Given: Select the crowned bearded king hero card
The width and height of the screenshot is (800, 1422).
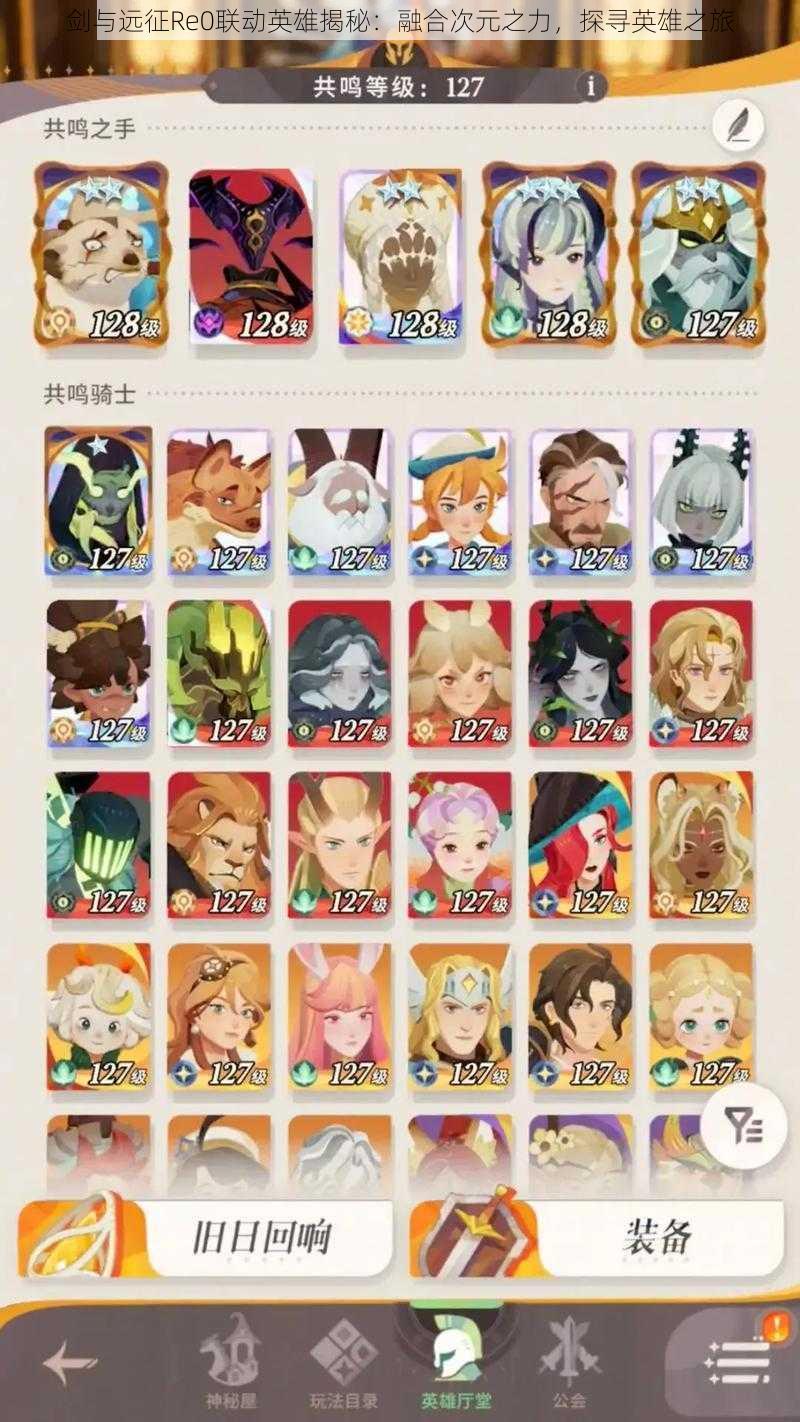Looking at the screenshot, I should click(698, 256).
